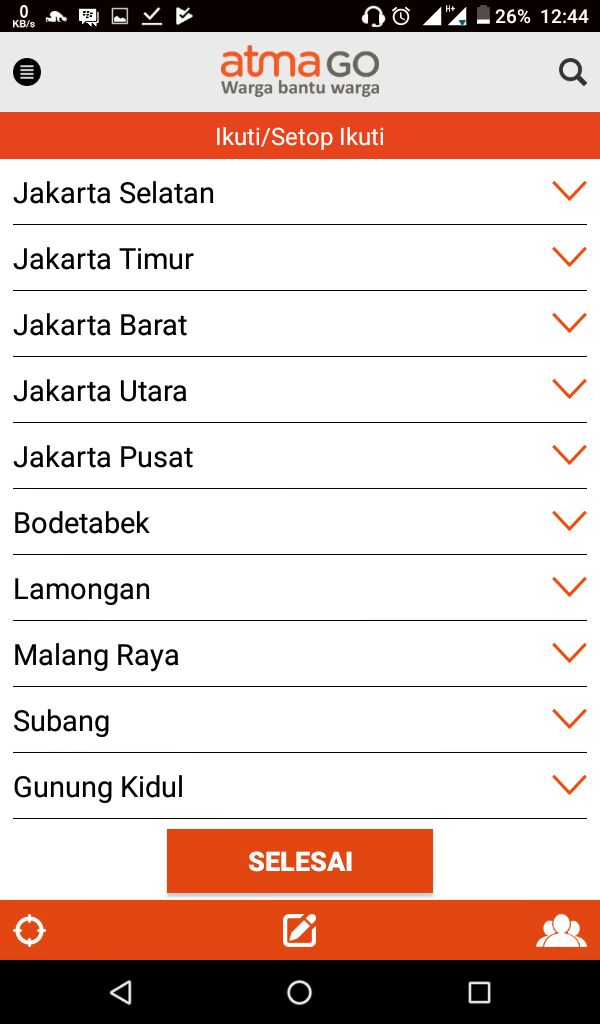
Task: Expand Gunung Kidul region
Action: pos(300,786)
